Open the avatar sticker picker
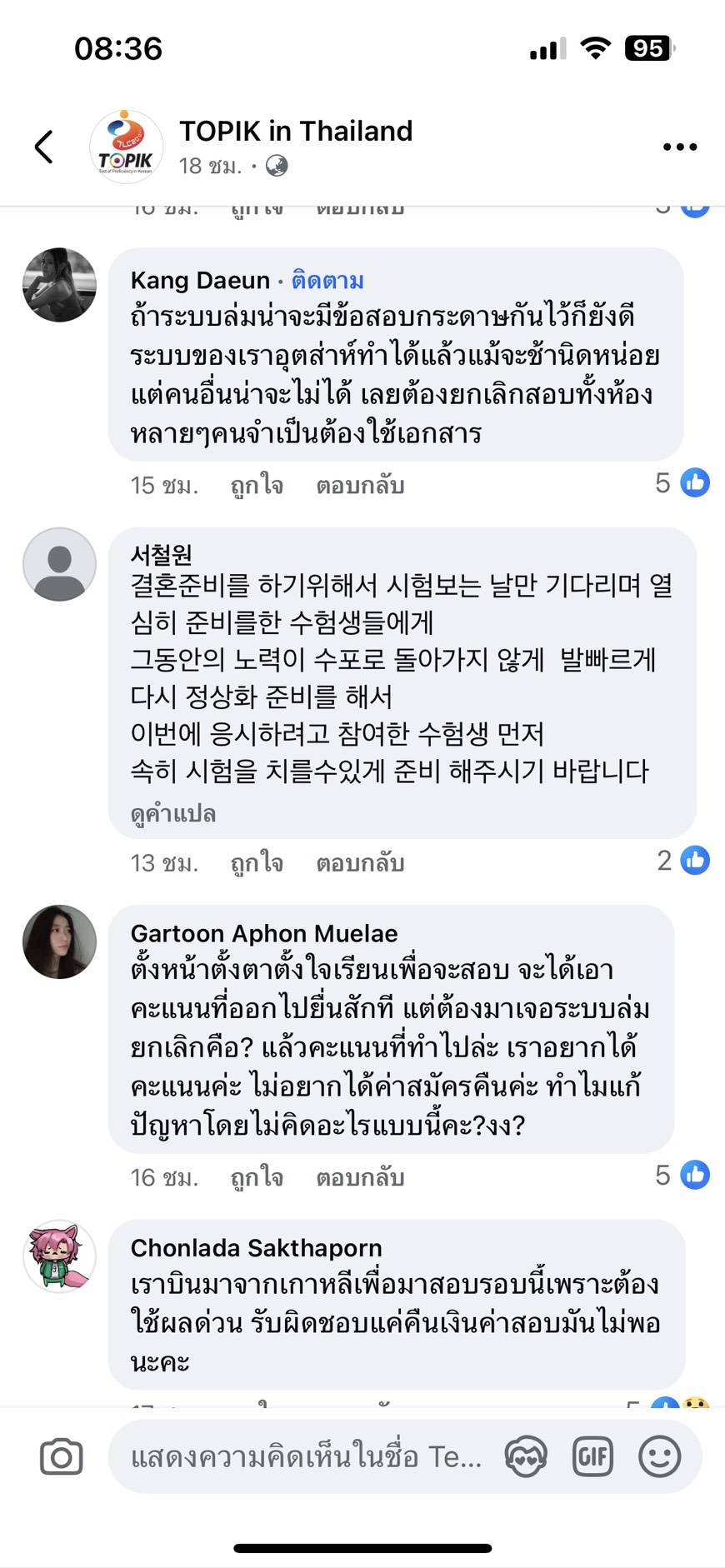Image resolution: width=725 pixels, height=1568 pixels. tap(526, 1456)
